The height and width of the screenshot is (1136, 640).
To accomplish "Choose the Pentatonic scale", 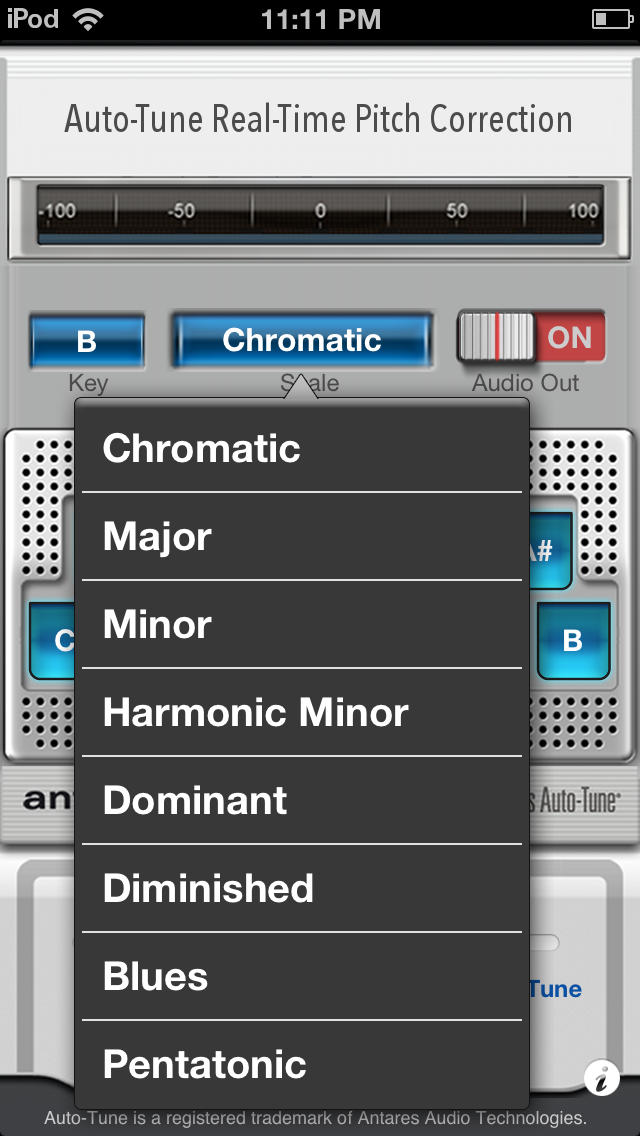I will click(x=302, y=1064).
